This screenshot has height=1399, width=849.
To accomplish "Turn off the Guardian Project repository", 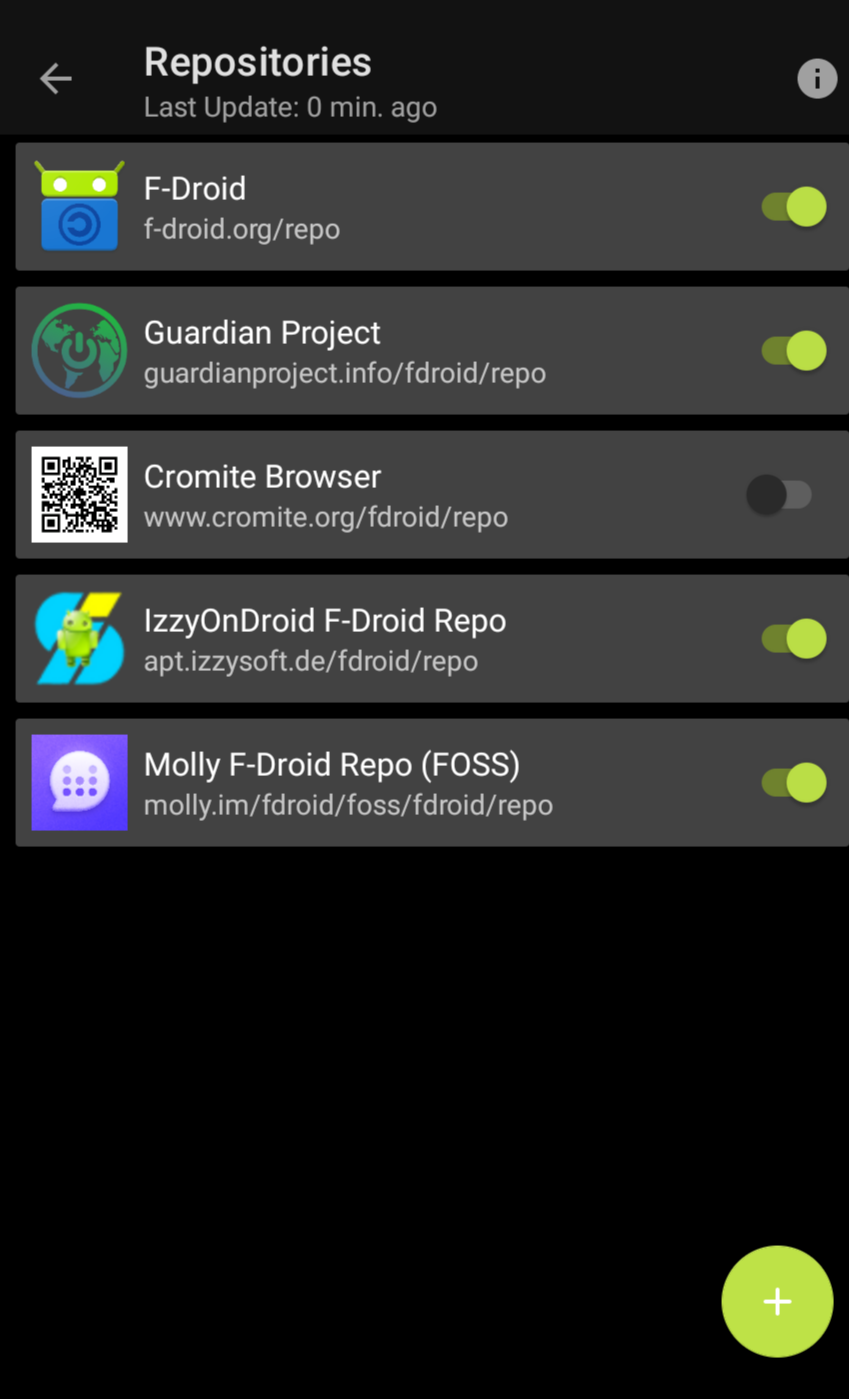I will click(794, 351).
